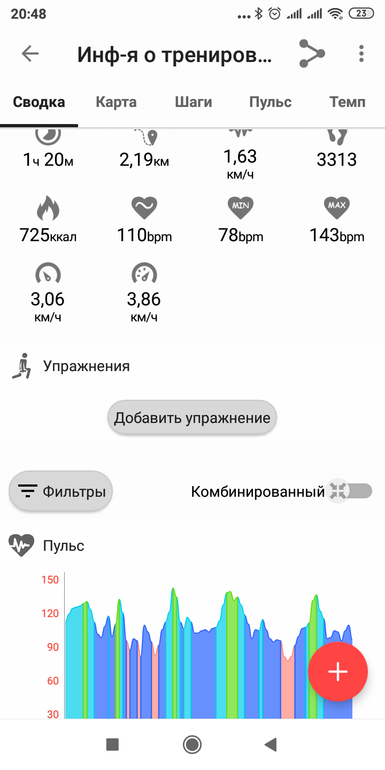Screen dimensions: 385x770
Task: Tap the red plus floating button
Action: pyautogui.click(x=338, y=671)
